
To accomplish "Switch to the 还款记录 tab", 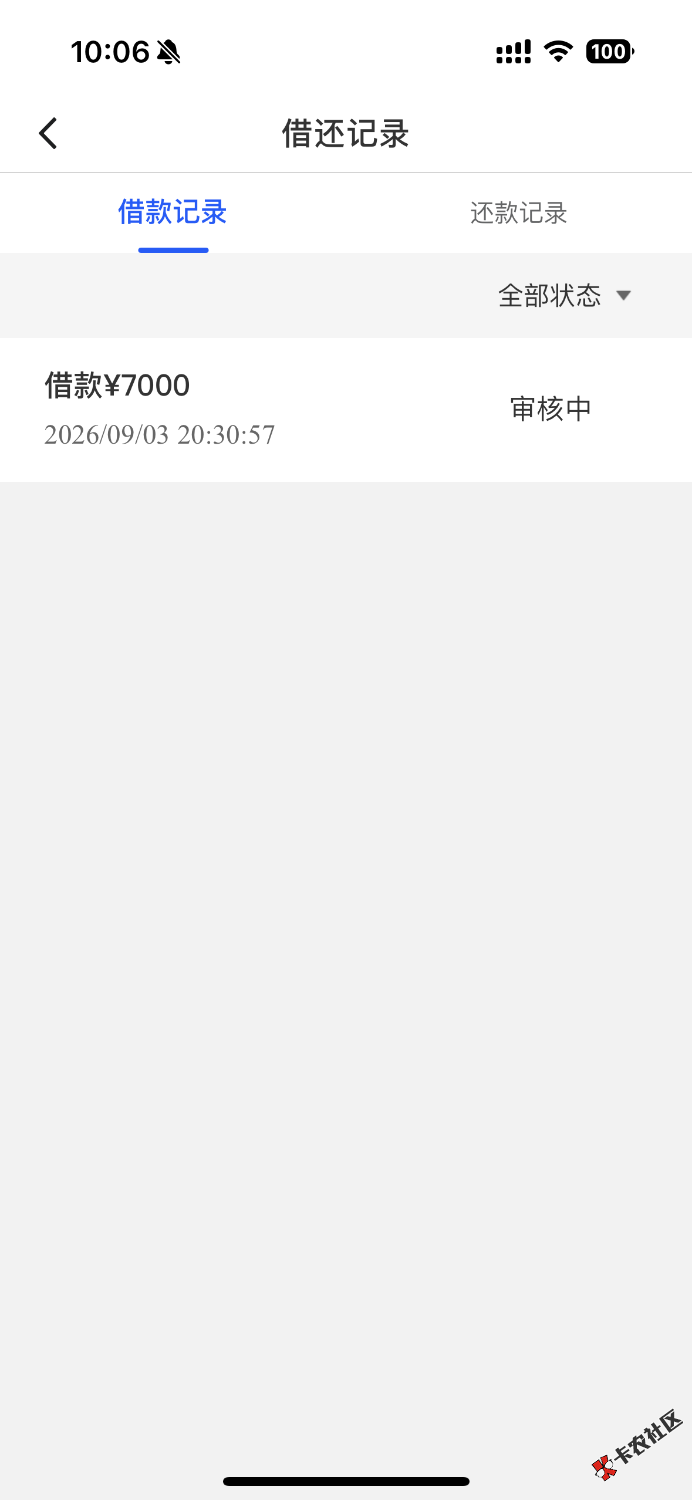I will point(519,213).
